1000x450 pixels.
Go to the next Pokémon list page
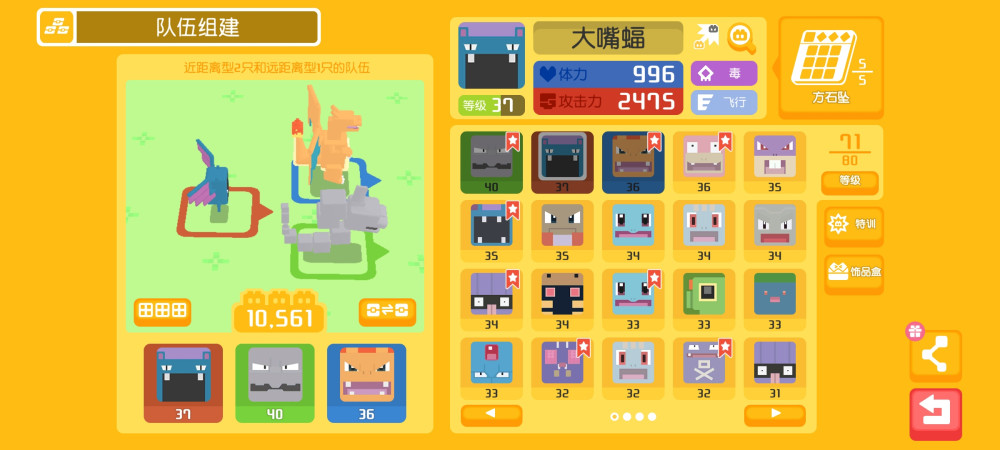(774, 414)
